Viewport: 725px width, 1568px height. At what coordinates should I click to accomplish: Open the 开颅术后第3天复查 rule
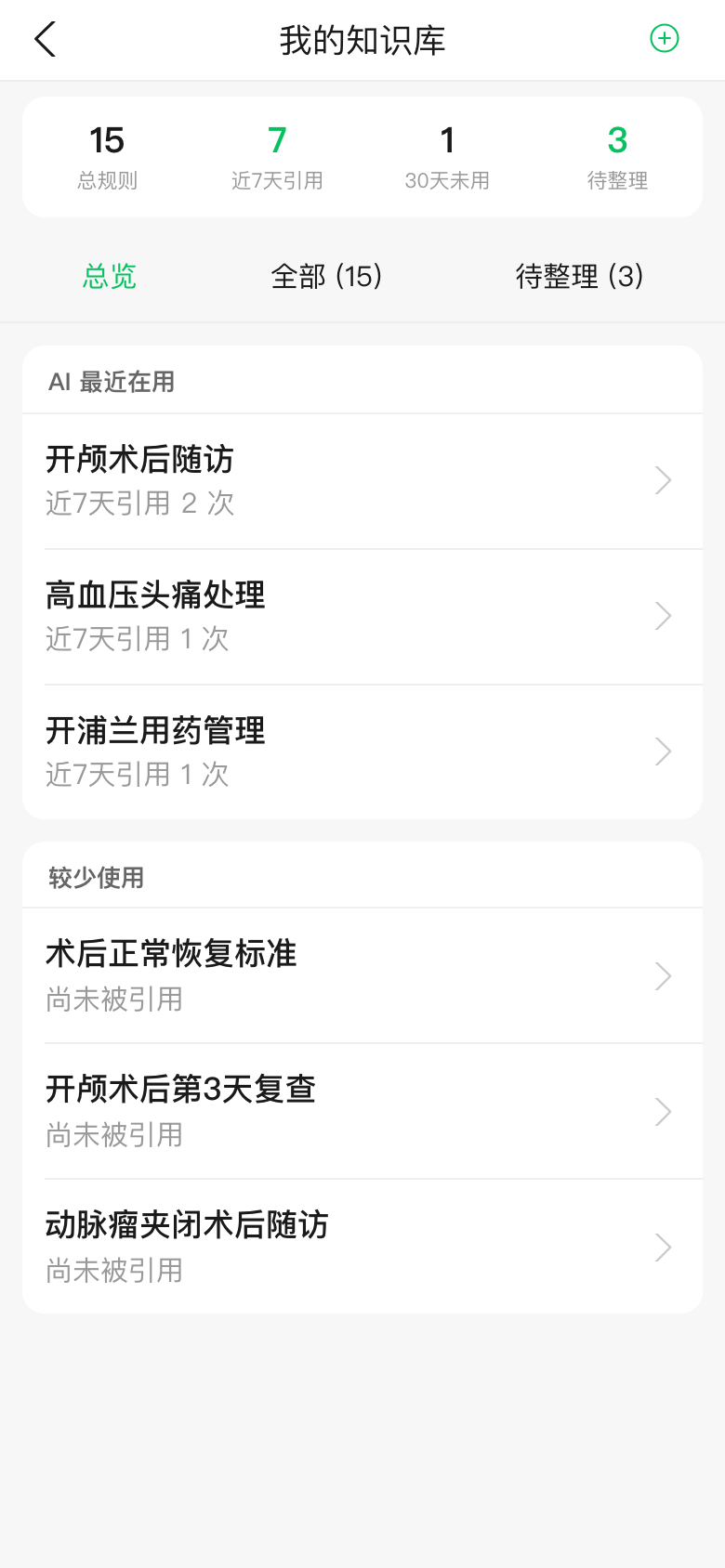pos(362,1111)
